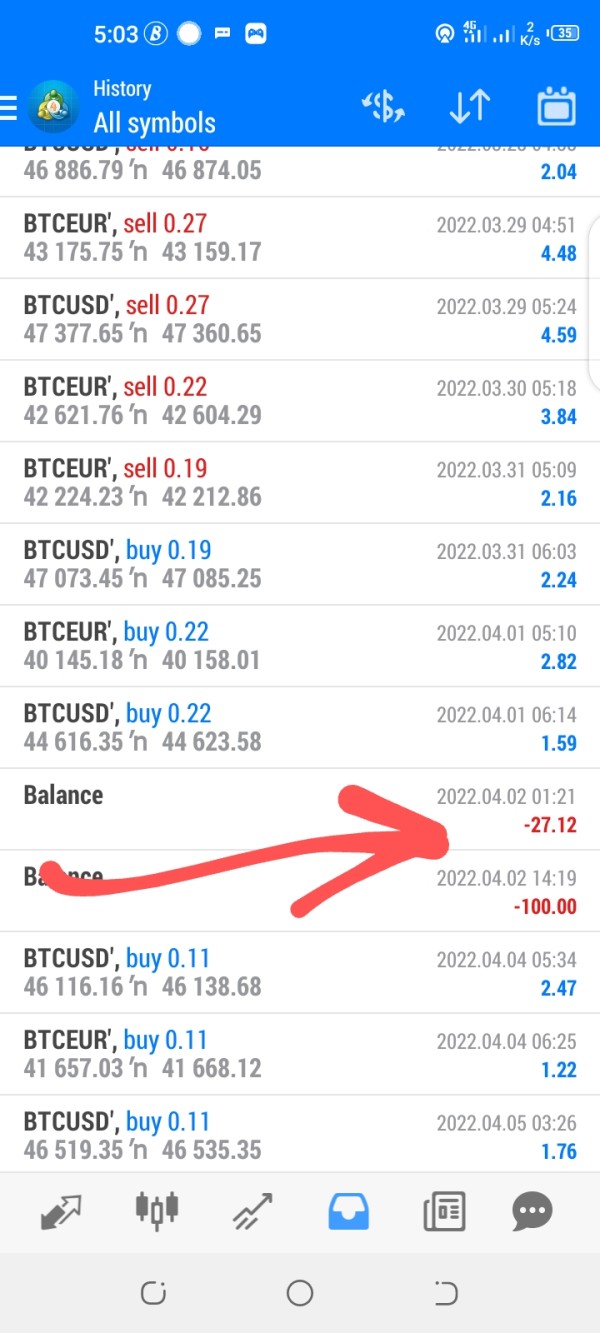The height and width of the screenshot is (1333, 600).
Task: Expand the BTCEUR sell 0.27 deal
Action: (x=300, y=237)
